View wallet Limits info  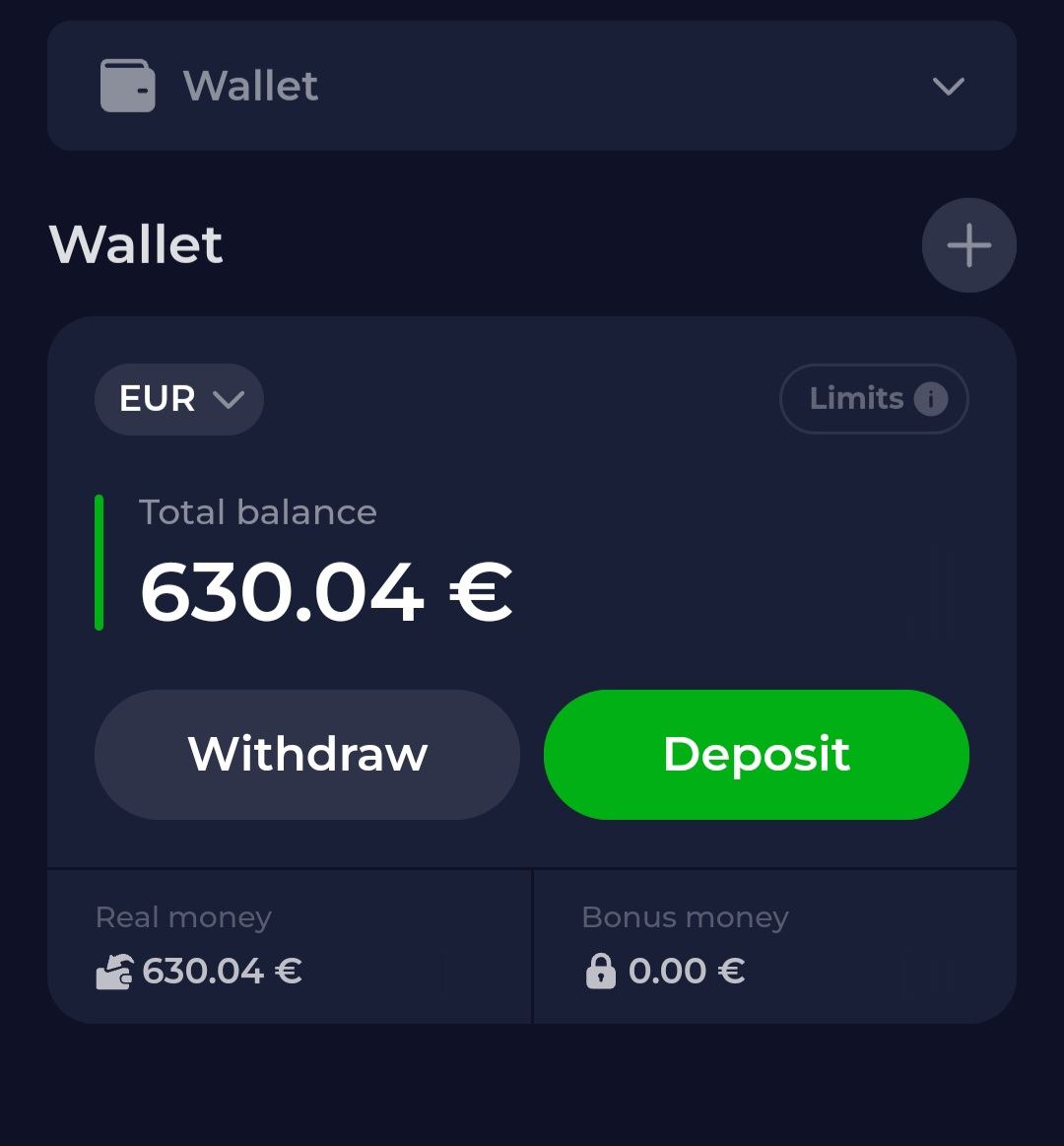(x=874, y=399)
